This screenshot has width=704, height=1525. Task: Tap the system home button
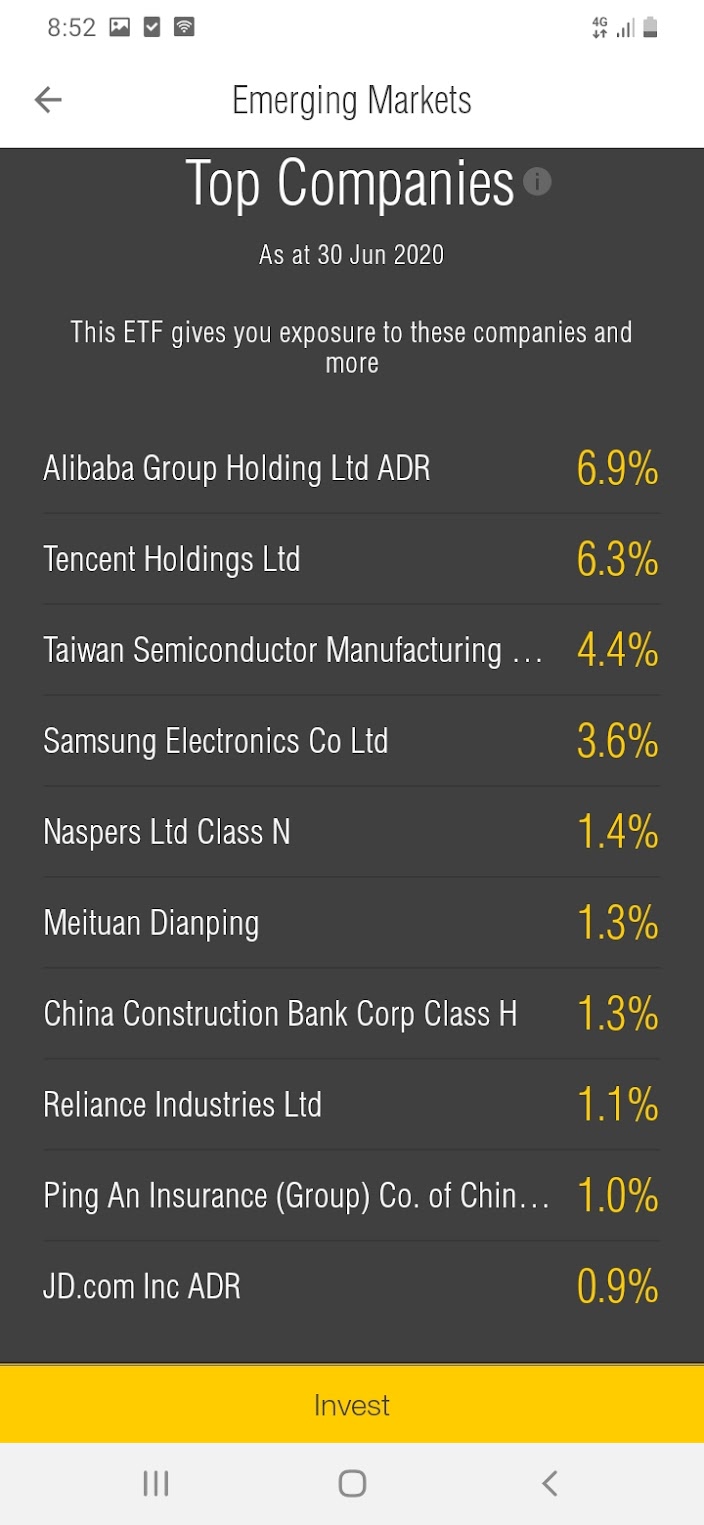click(x=352, y=1483)
